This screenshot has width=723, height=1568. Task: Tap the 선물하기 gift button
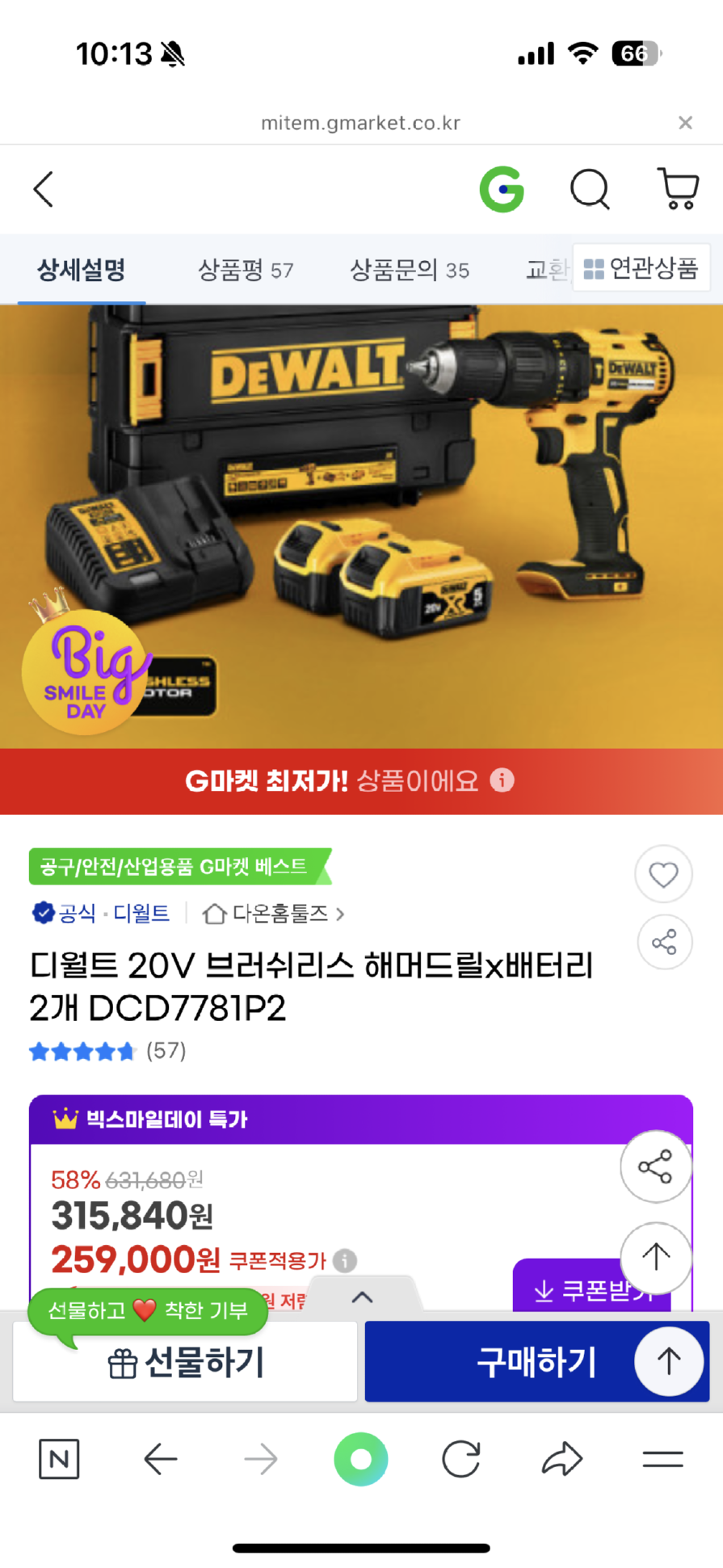185,1363
